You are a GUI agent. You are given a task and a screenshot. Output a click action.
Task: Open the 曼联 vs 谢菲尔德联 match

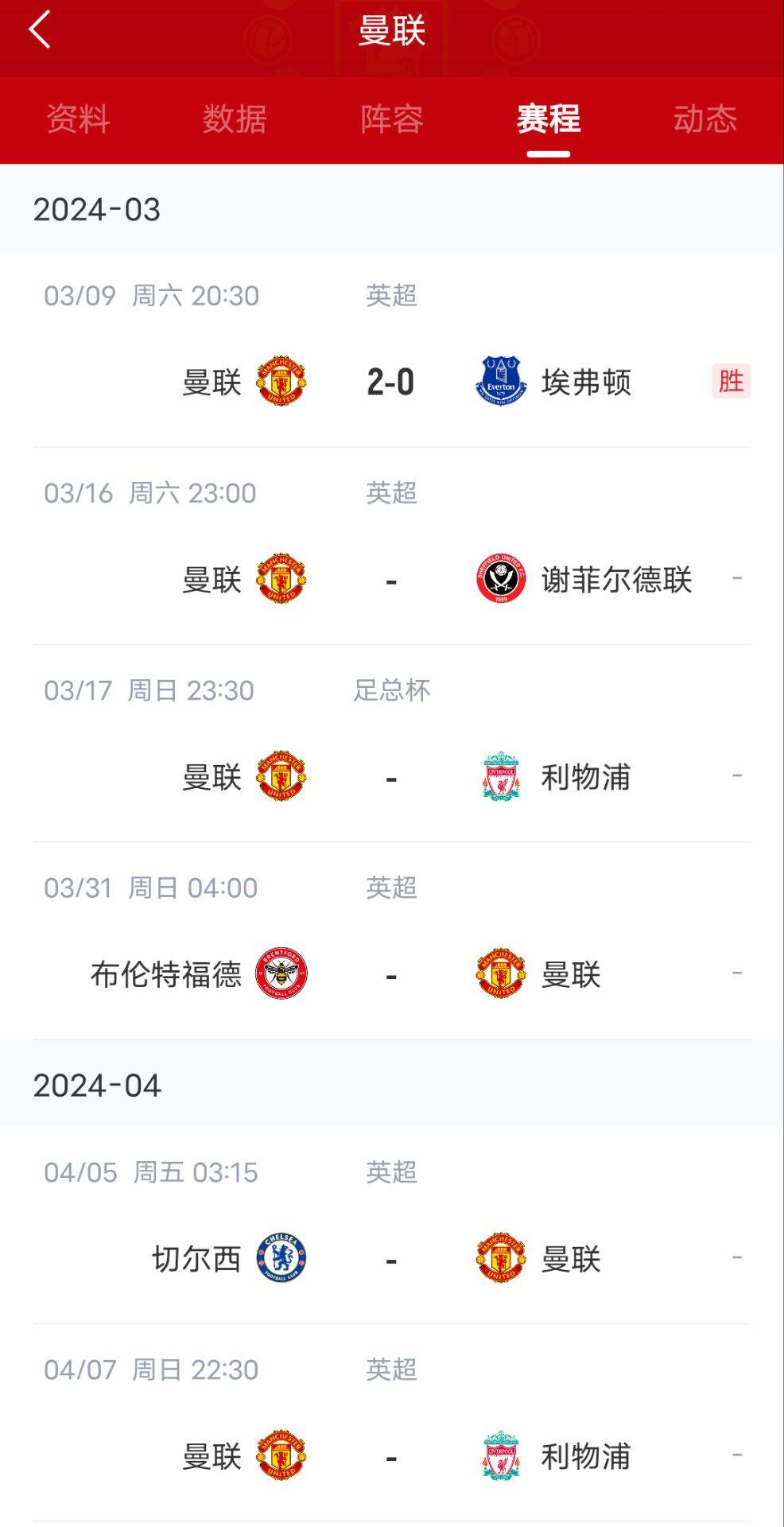[391, 580]
